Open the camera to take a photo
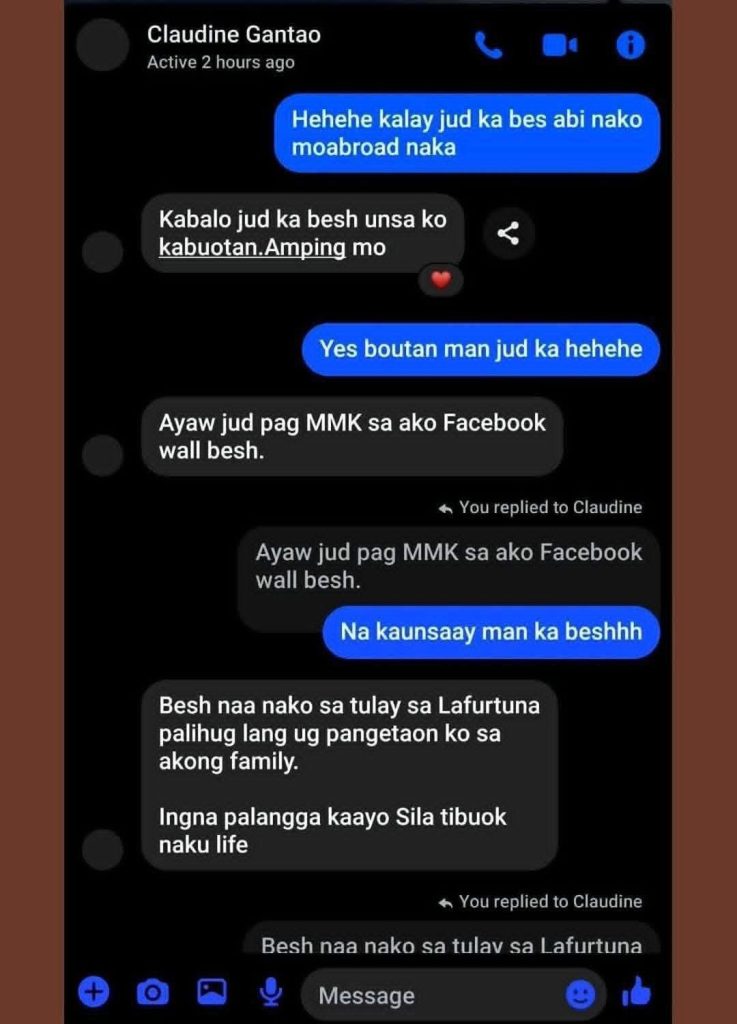 [152, 992]
